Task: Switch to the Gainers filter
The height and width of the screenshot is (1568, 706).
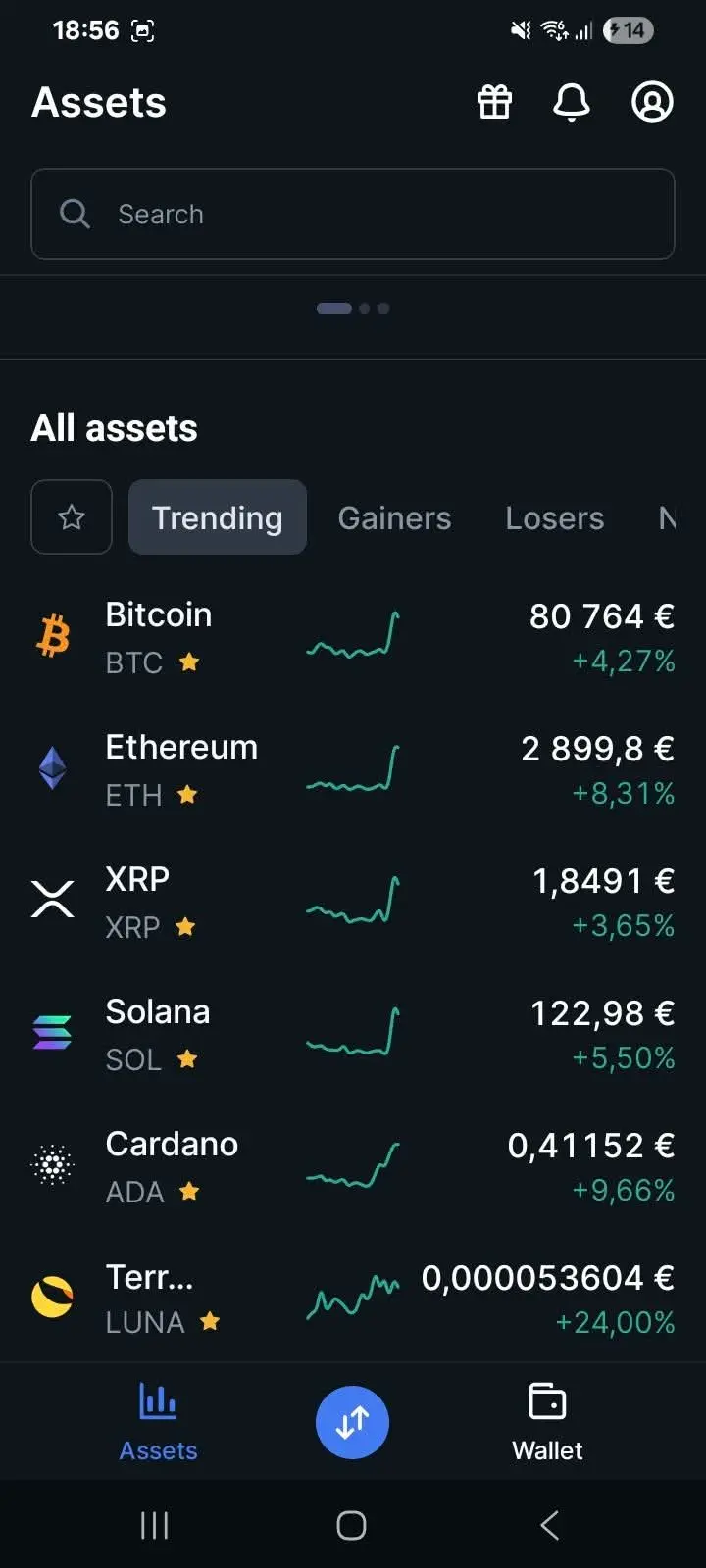Action: click(394, 517)
